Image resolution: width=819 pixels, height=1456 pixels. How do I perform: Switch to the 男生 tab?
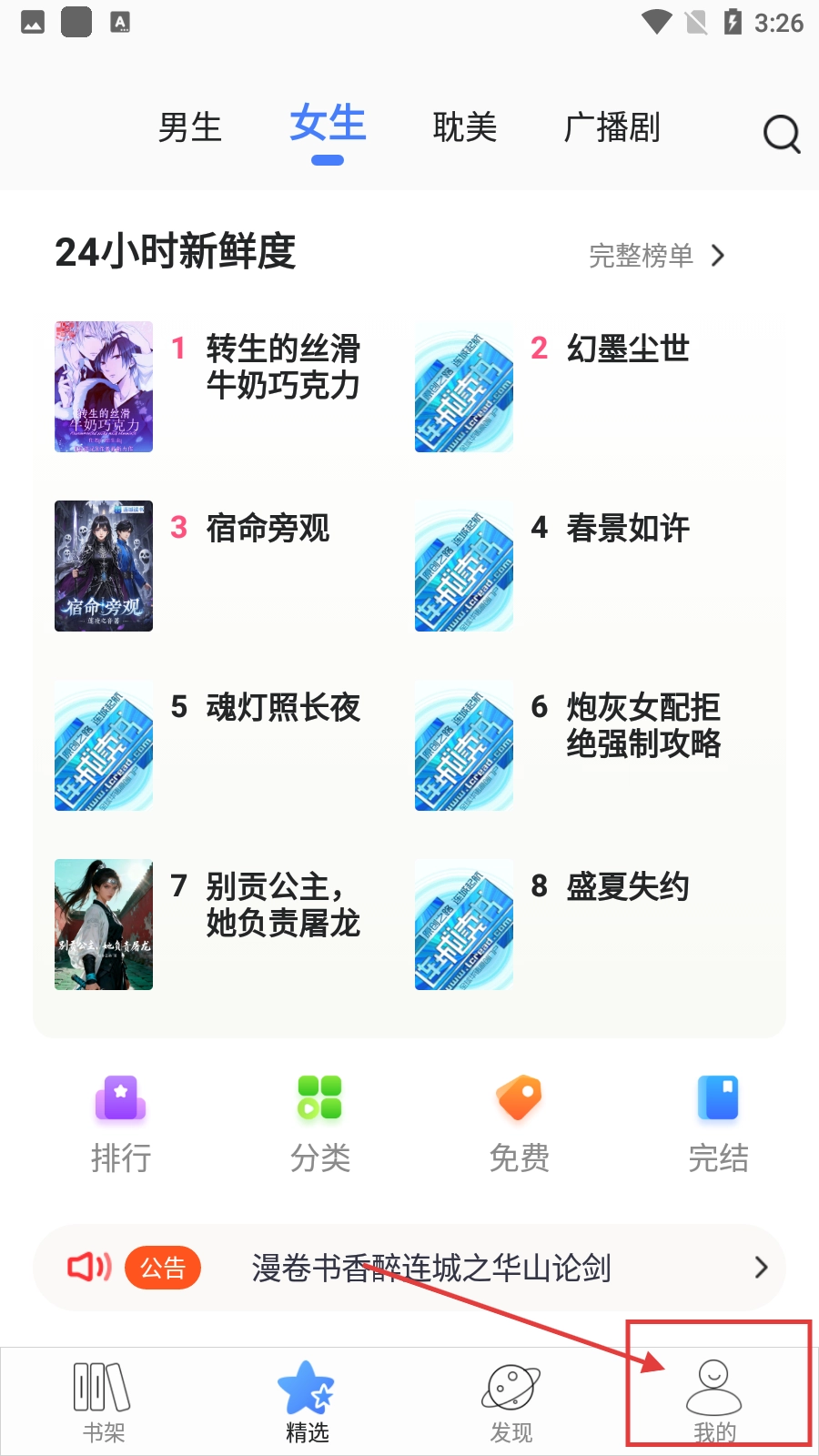coord(190,127)
